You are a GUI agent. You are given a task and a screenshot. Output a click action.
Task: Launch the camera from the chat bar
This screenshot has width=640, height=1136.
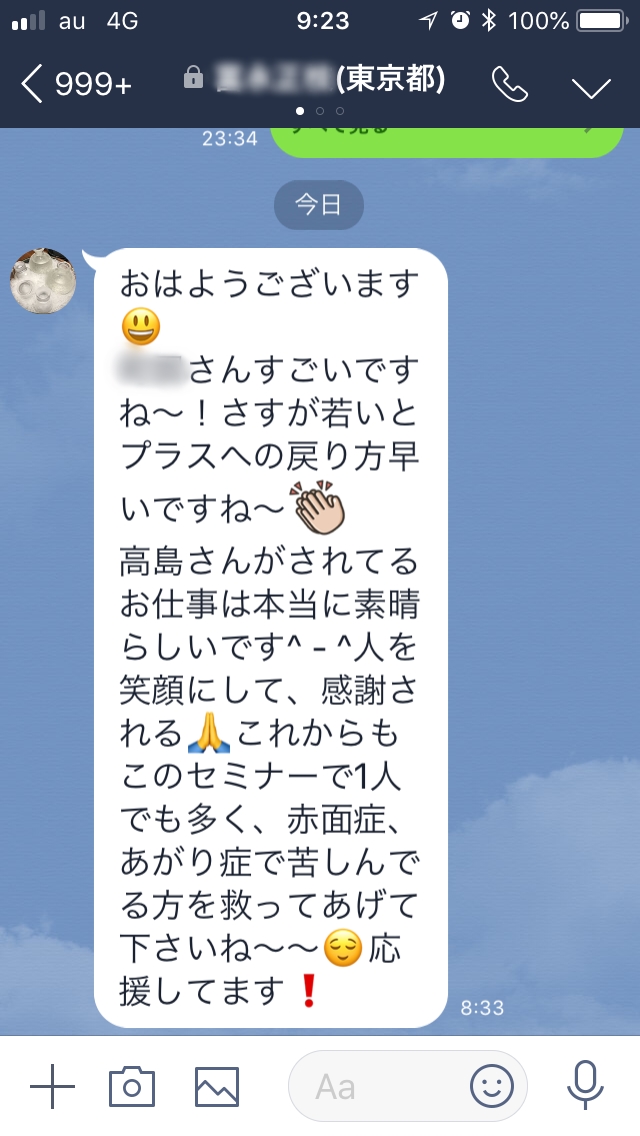[132, 1086]
